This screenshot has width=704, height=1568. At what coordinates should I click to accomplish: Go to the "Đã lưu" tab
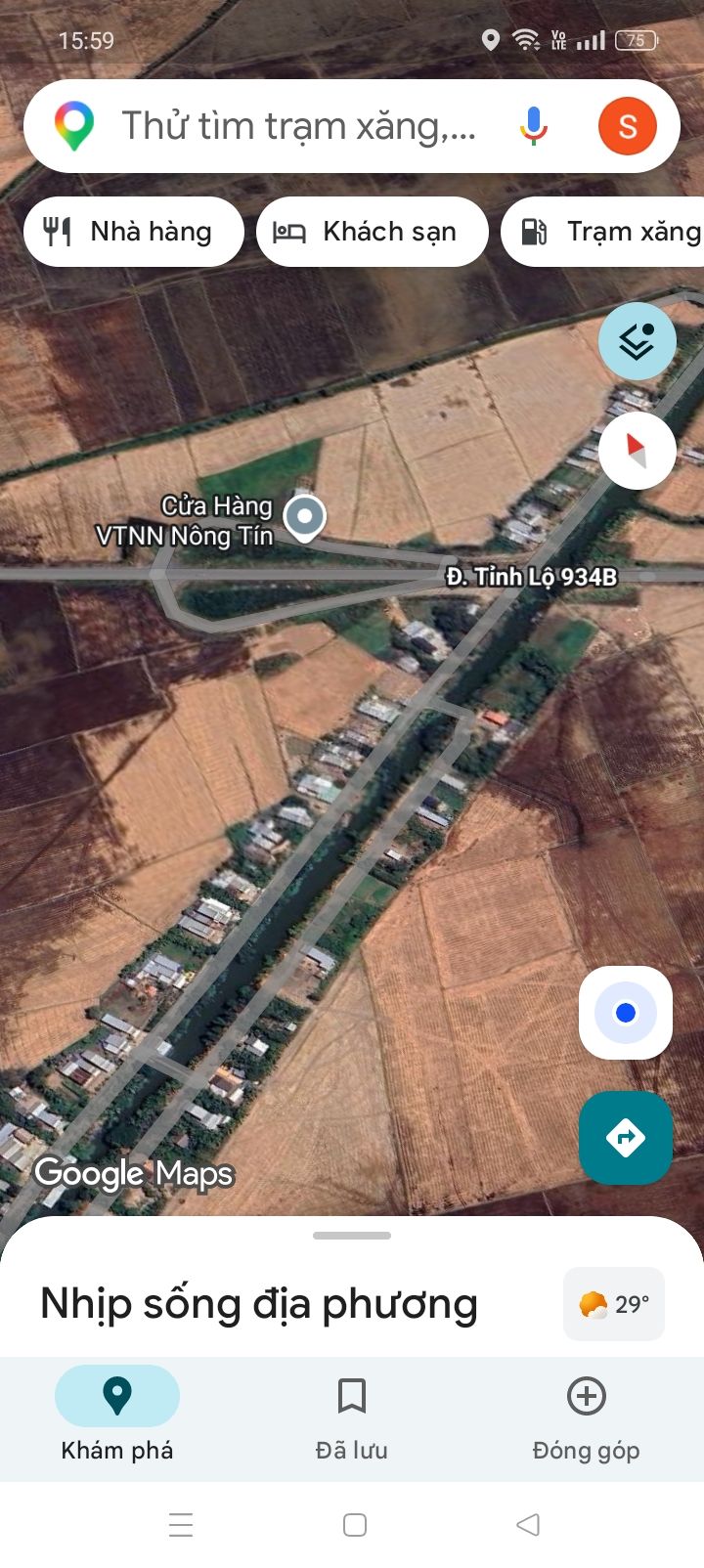click(352, 1414)
